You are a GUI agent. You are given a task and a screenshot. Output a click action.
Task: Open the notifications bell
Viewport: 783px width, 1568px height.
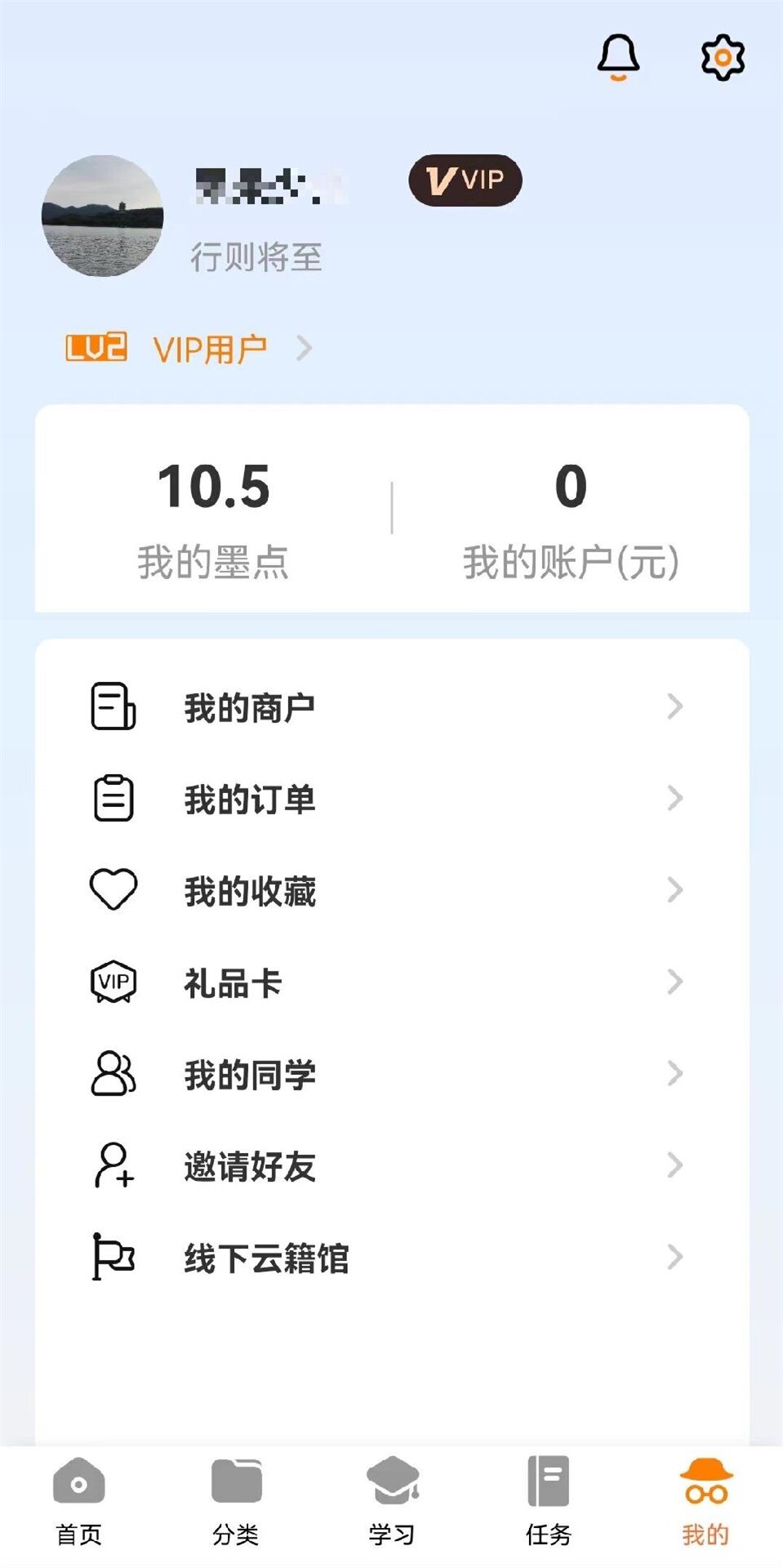tap(618, 57)
